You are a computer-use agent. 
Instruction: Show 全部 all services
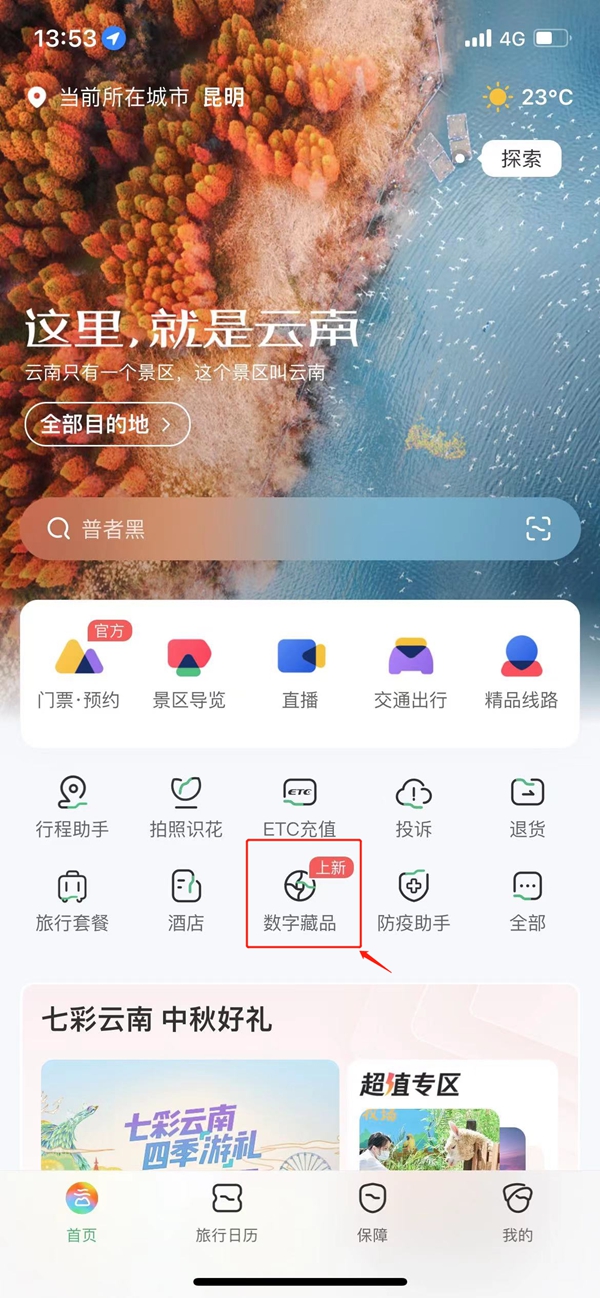click(x=527, y=900)
